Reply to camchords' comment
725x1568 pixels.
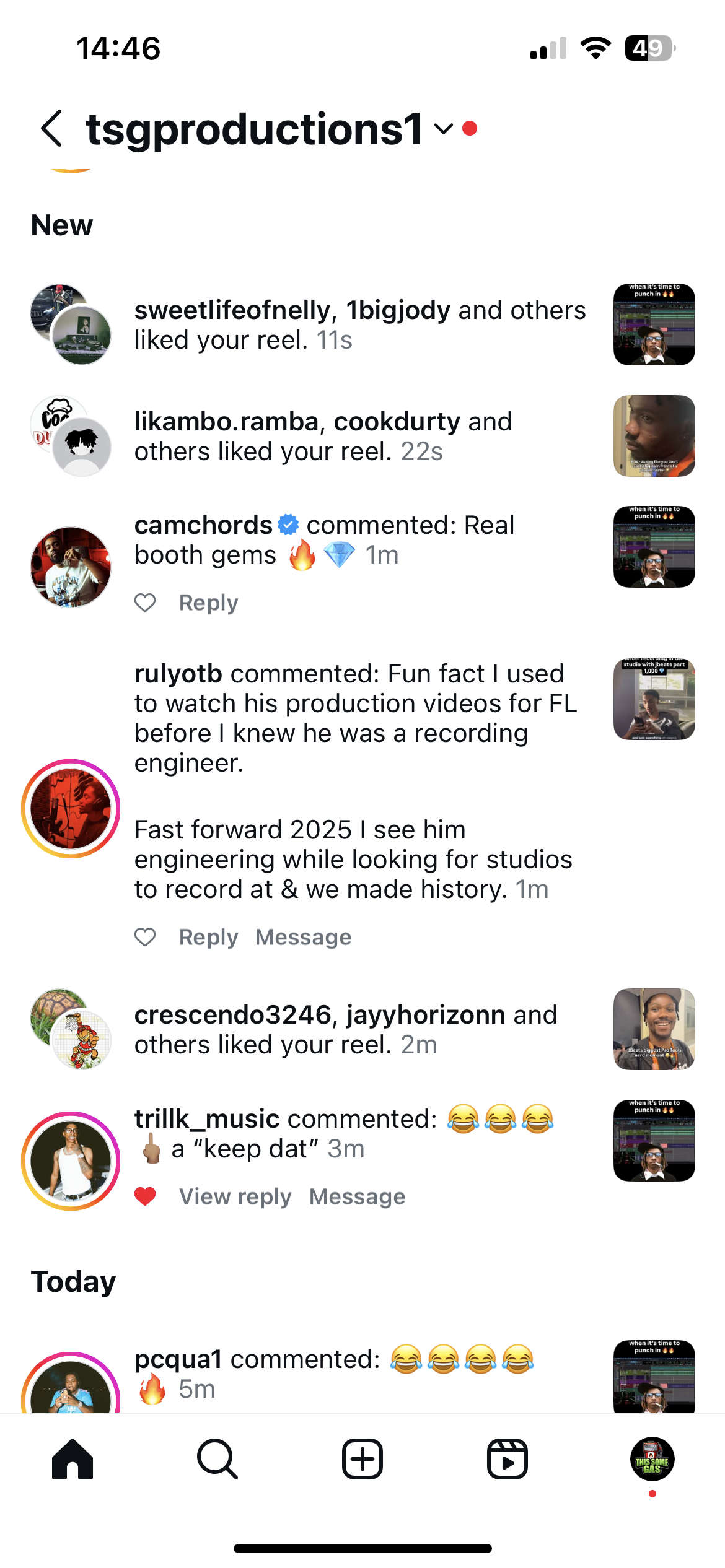(x=208, y=603)
